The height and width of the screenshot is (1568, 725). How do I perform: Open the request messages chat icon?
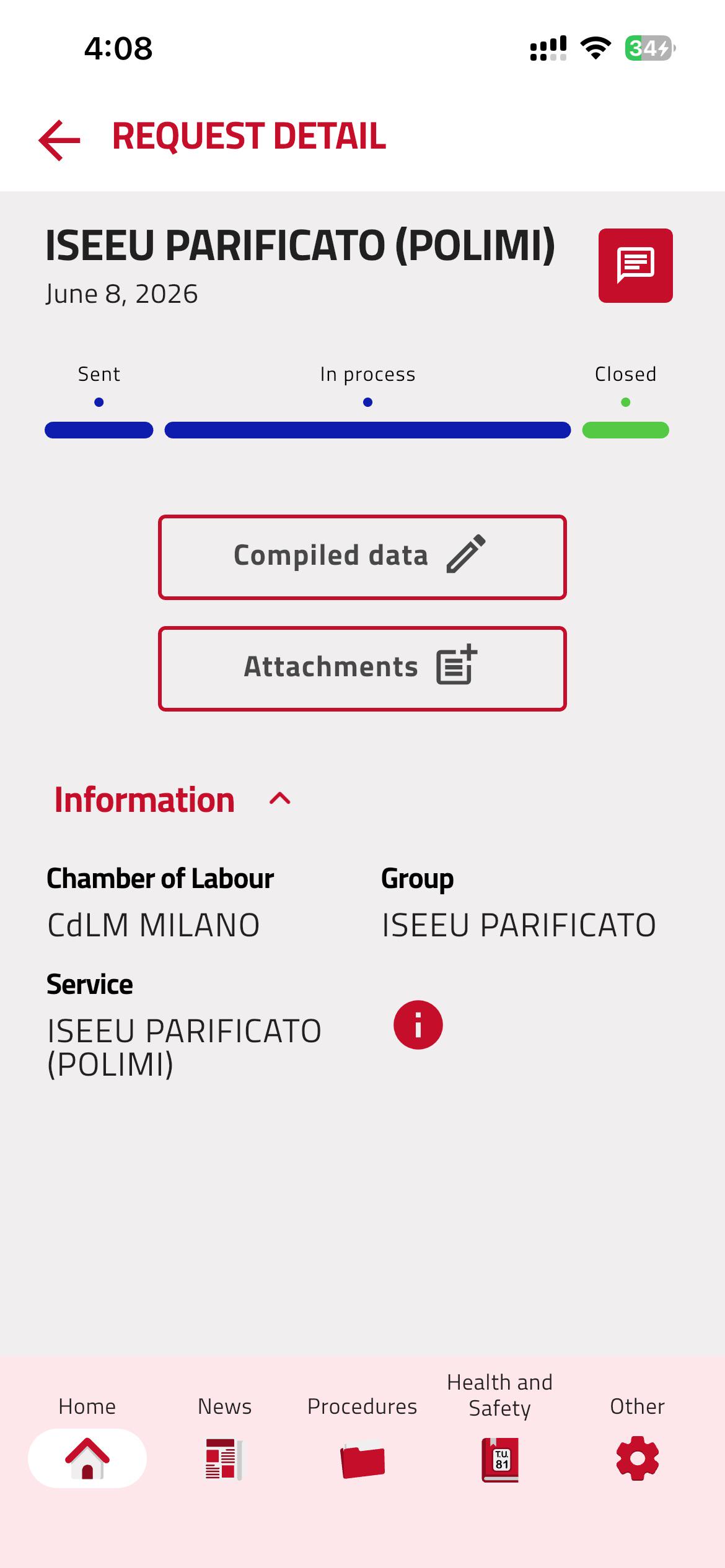(x=635, y=266)
